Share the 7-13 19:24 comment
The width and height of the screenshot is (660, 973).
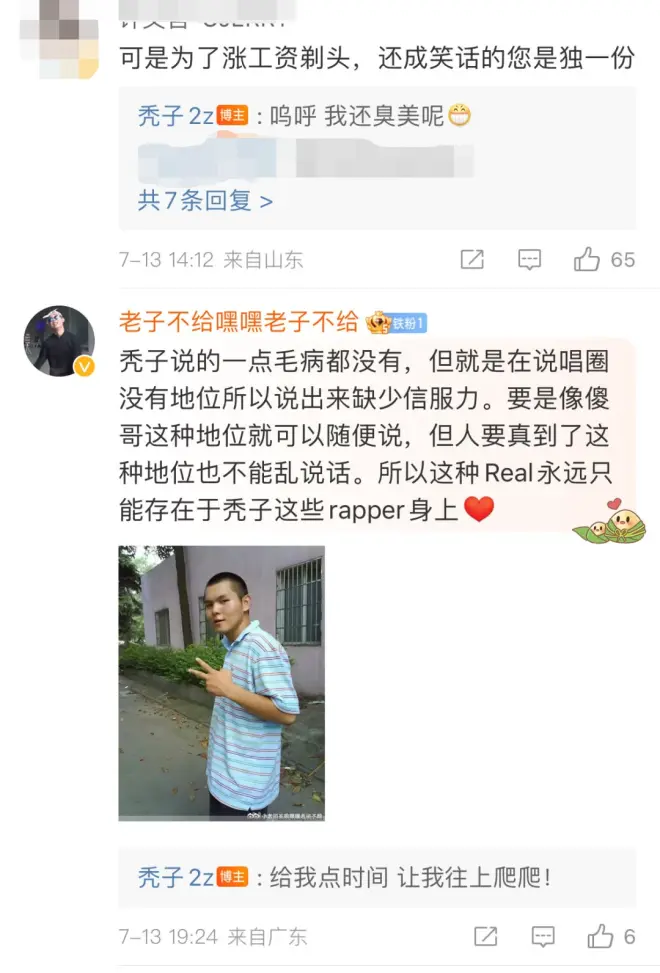tap(486, 936)
